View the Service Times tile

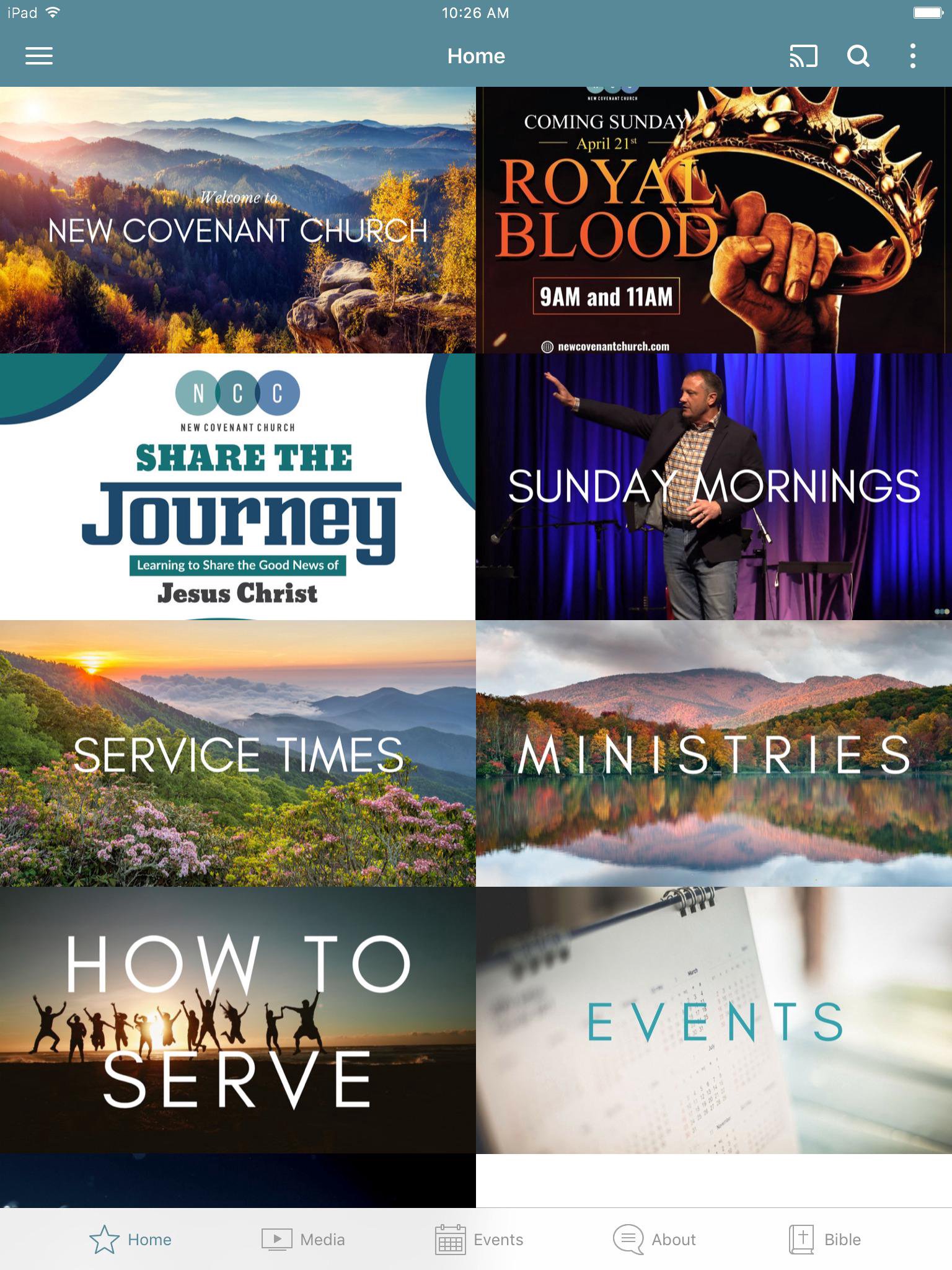tap(238, 753)
